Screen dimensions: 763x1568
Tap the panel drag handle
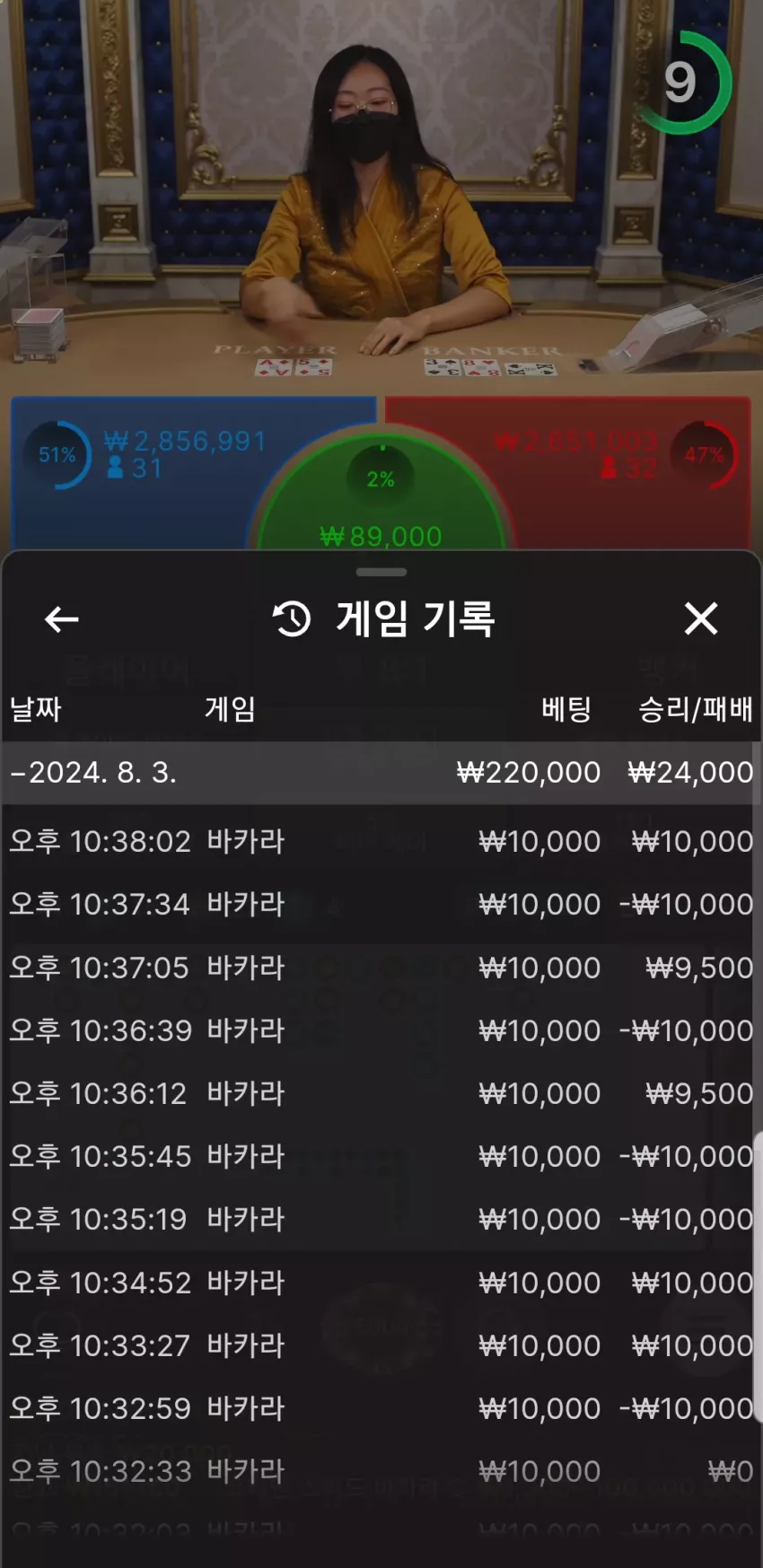pos(381,572)
